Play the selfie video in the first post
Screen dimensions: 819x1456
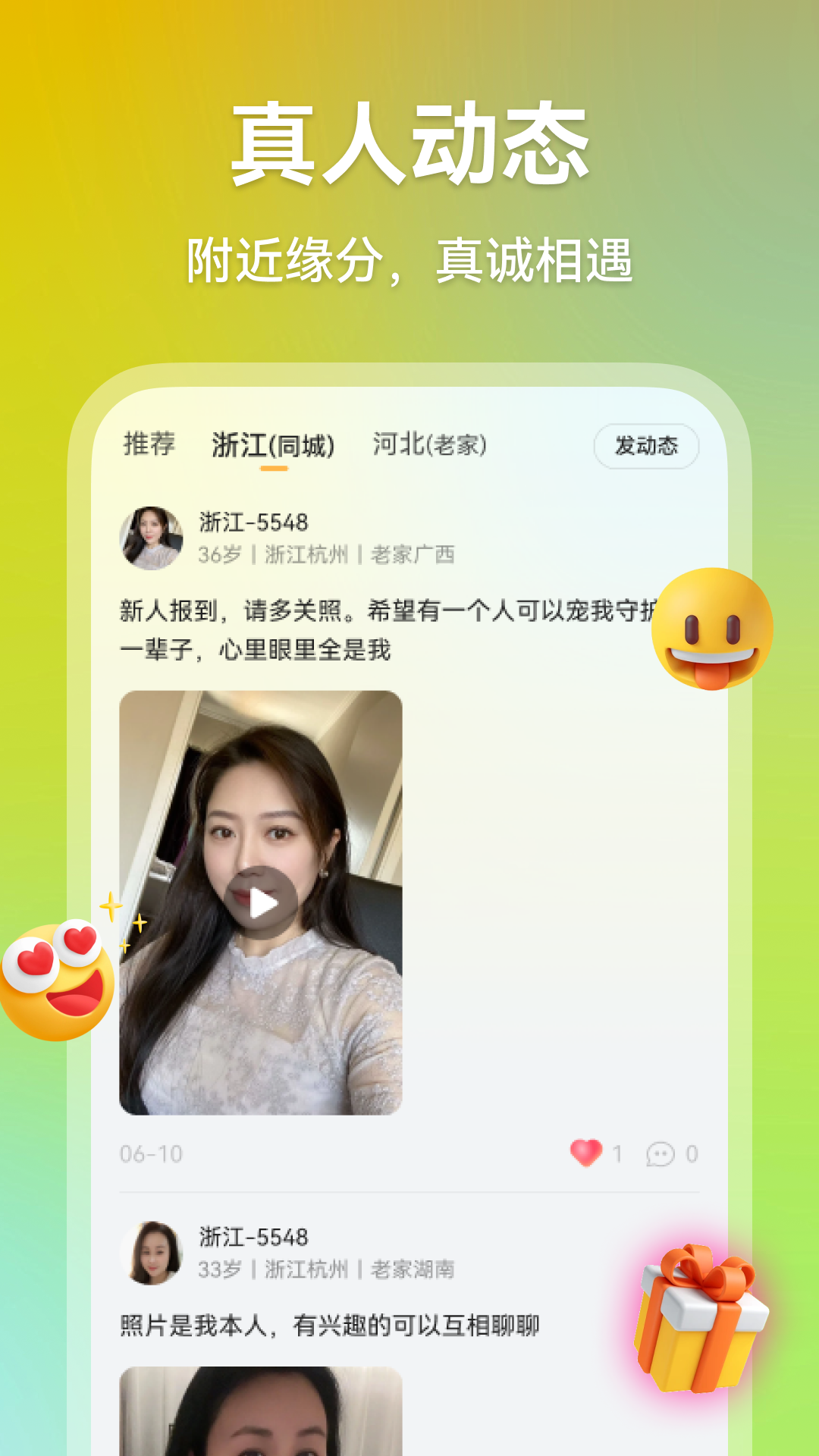pyautogui.click(x=262, y=902)
